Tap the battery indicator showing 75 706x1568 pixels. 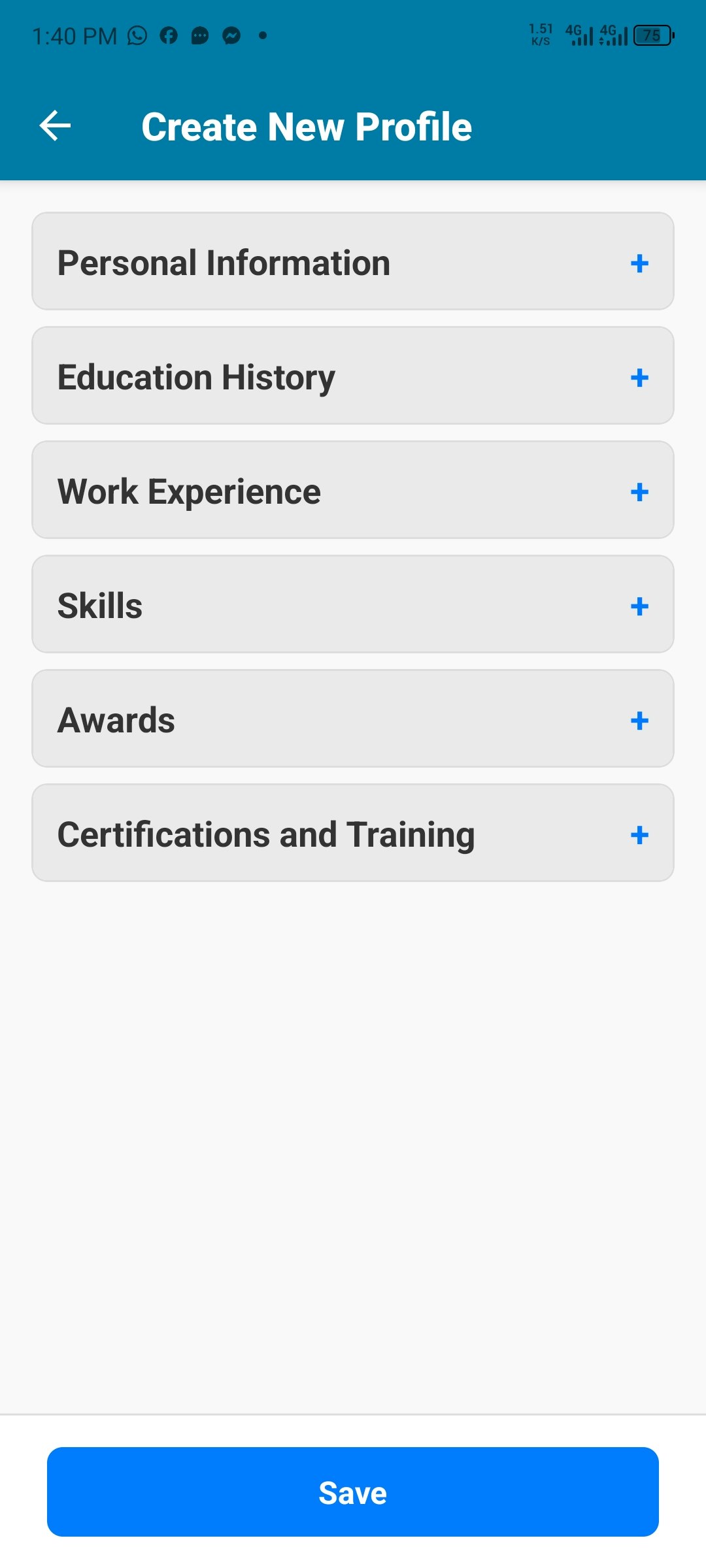652,37
